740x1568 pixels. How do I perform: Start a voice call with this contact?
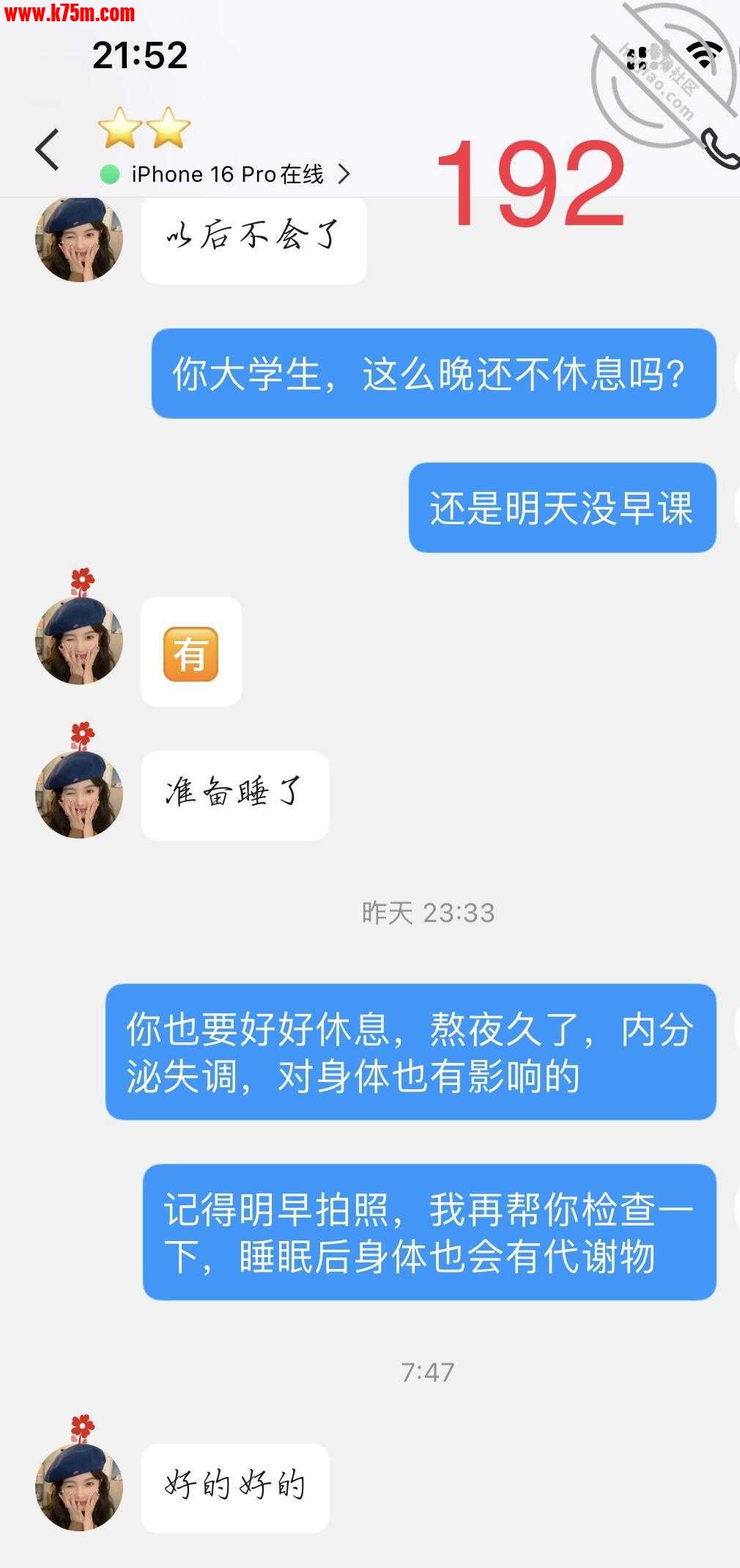tap(719, 149)
